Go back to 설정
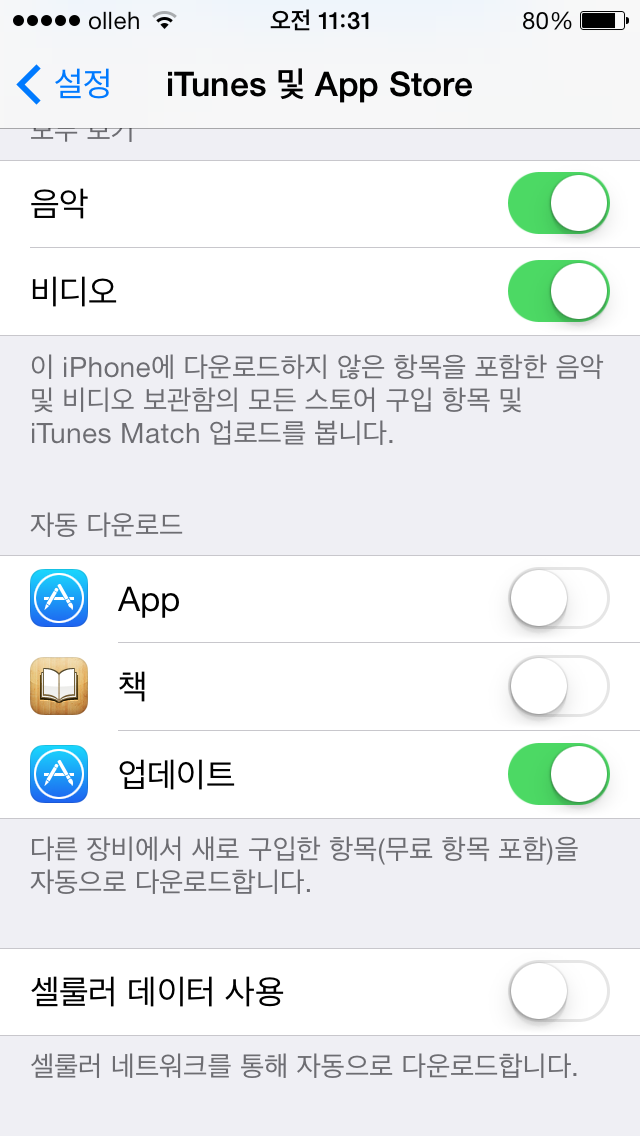640x1136 pixels. point(64,84)
